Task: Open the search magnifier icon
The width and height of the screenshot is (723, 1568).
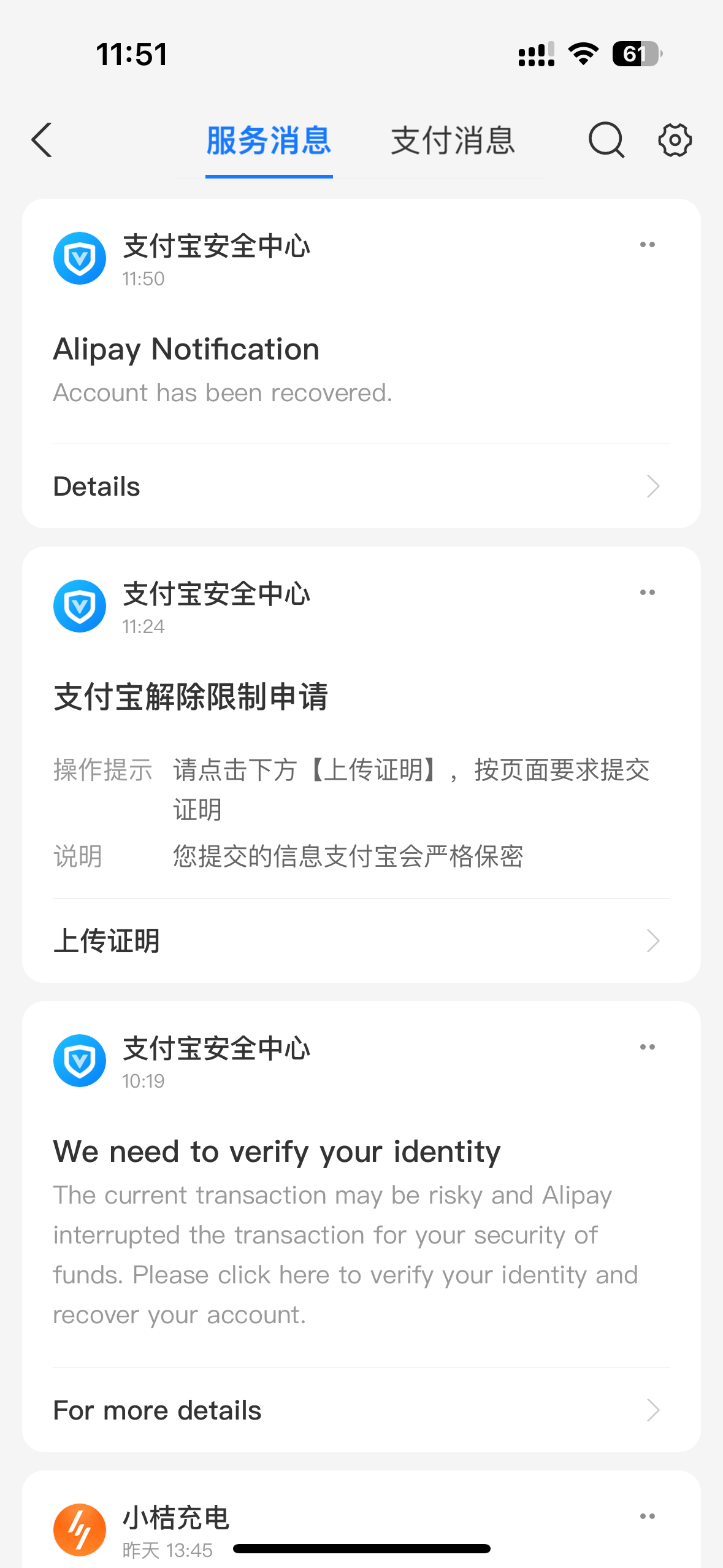Action: (x=606, y=140)
